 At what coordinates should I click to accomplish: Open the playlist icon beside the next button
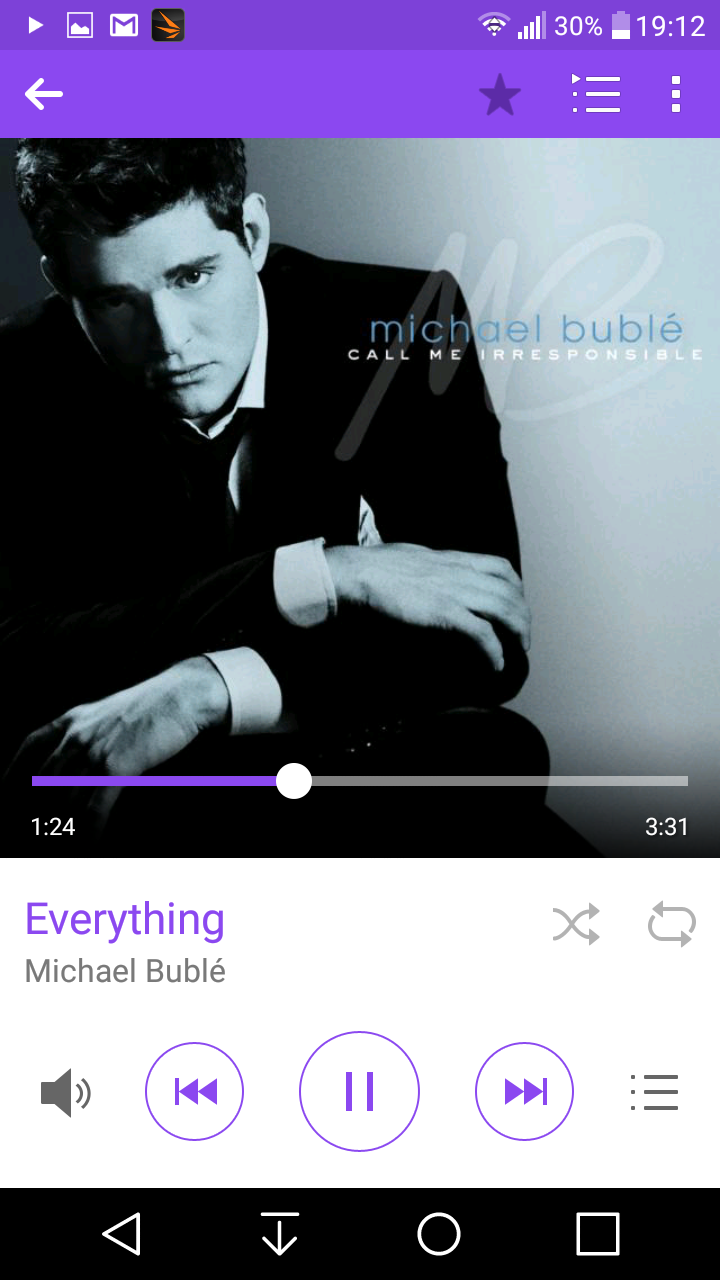655,1092
